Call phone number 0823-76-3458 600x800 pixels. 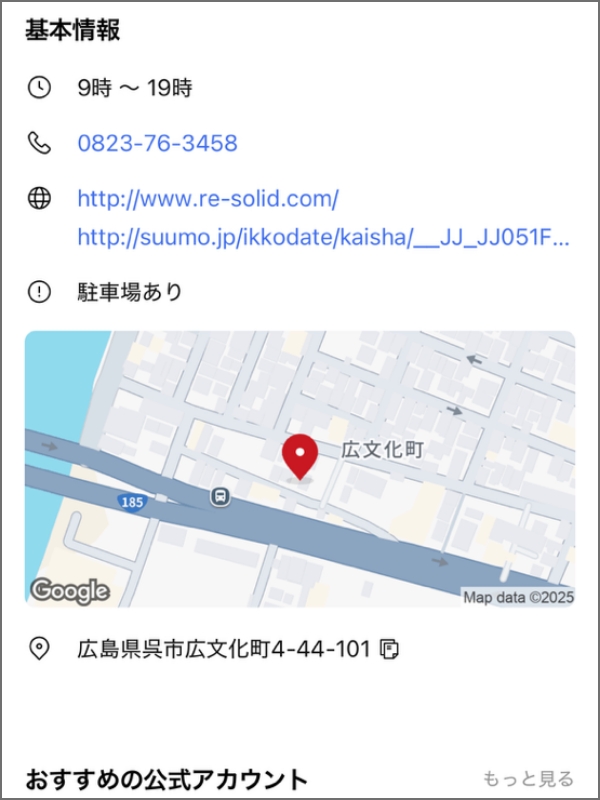(x=157, y=143)
